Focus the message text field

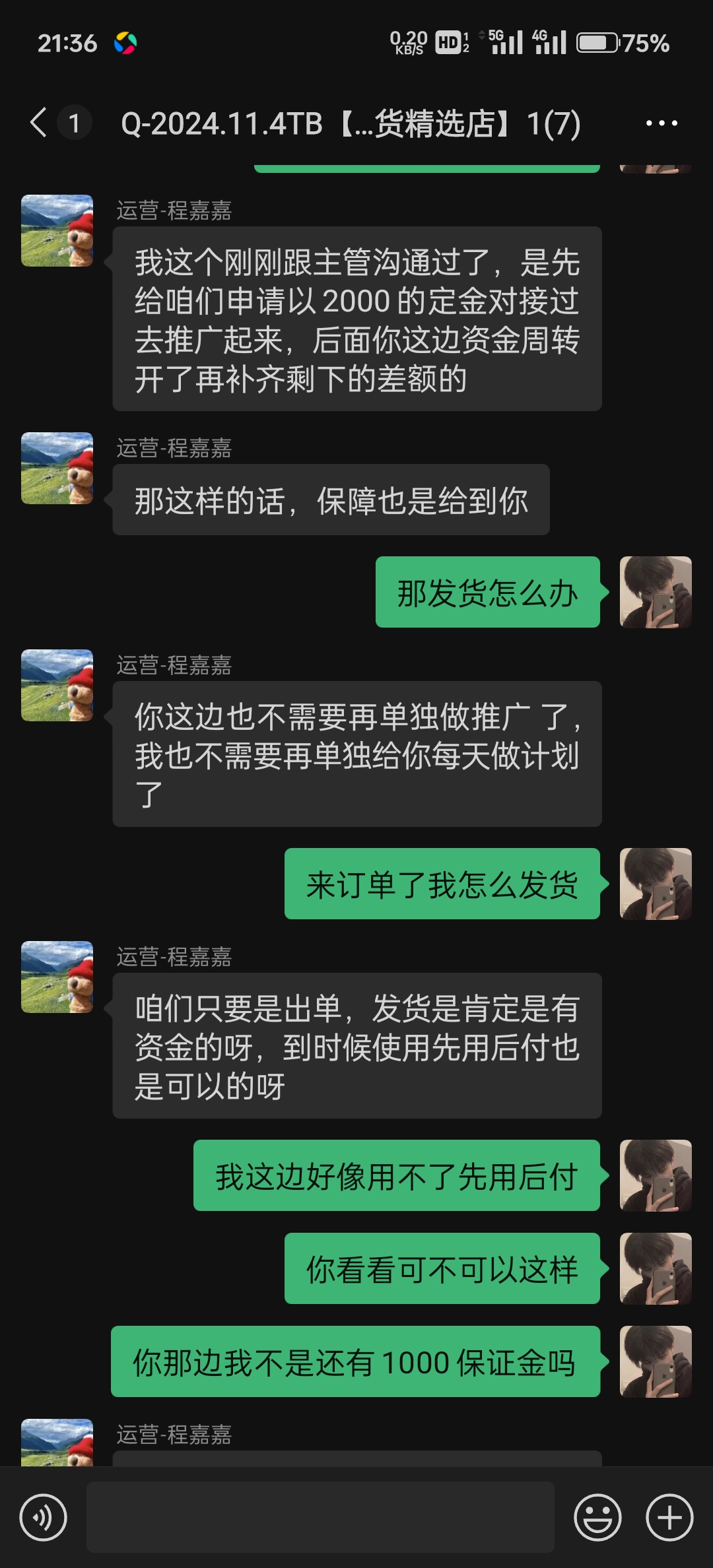[x=320, y=1517]
